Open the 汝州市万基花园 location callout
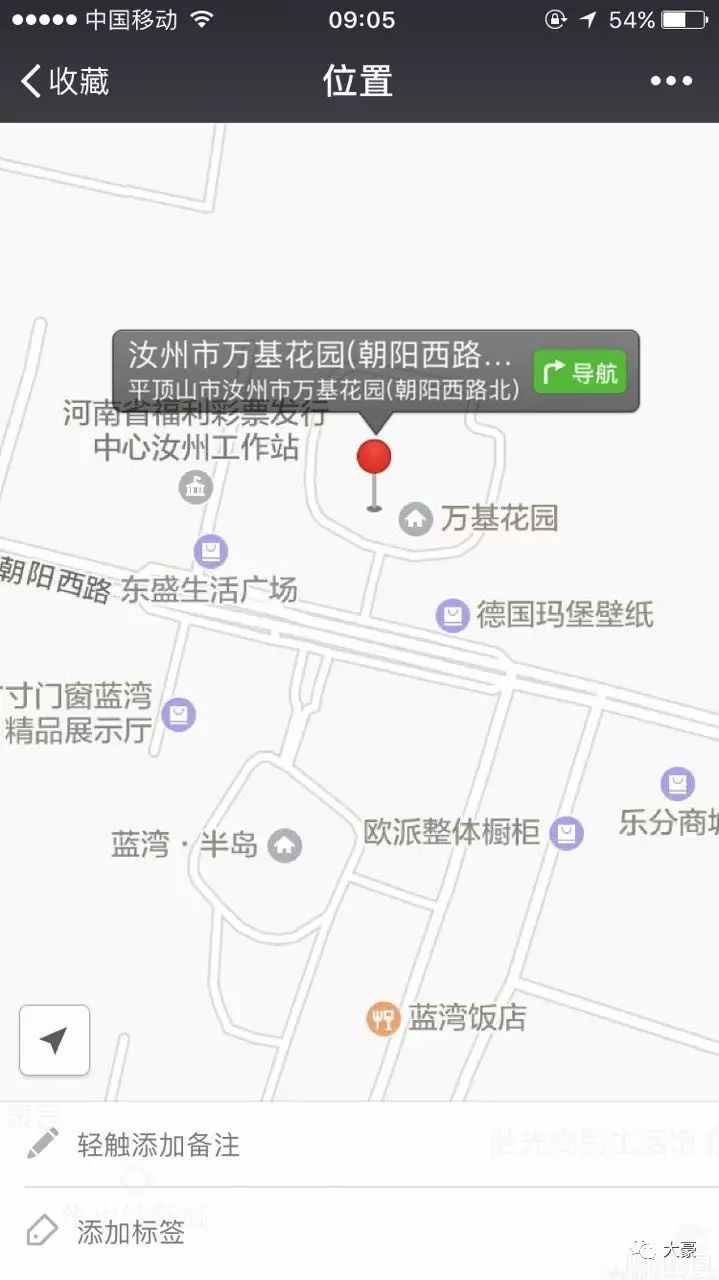 pyautogui.click(x=320, y=370)
